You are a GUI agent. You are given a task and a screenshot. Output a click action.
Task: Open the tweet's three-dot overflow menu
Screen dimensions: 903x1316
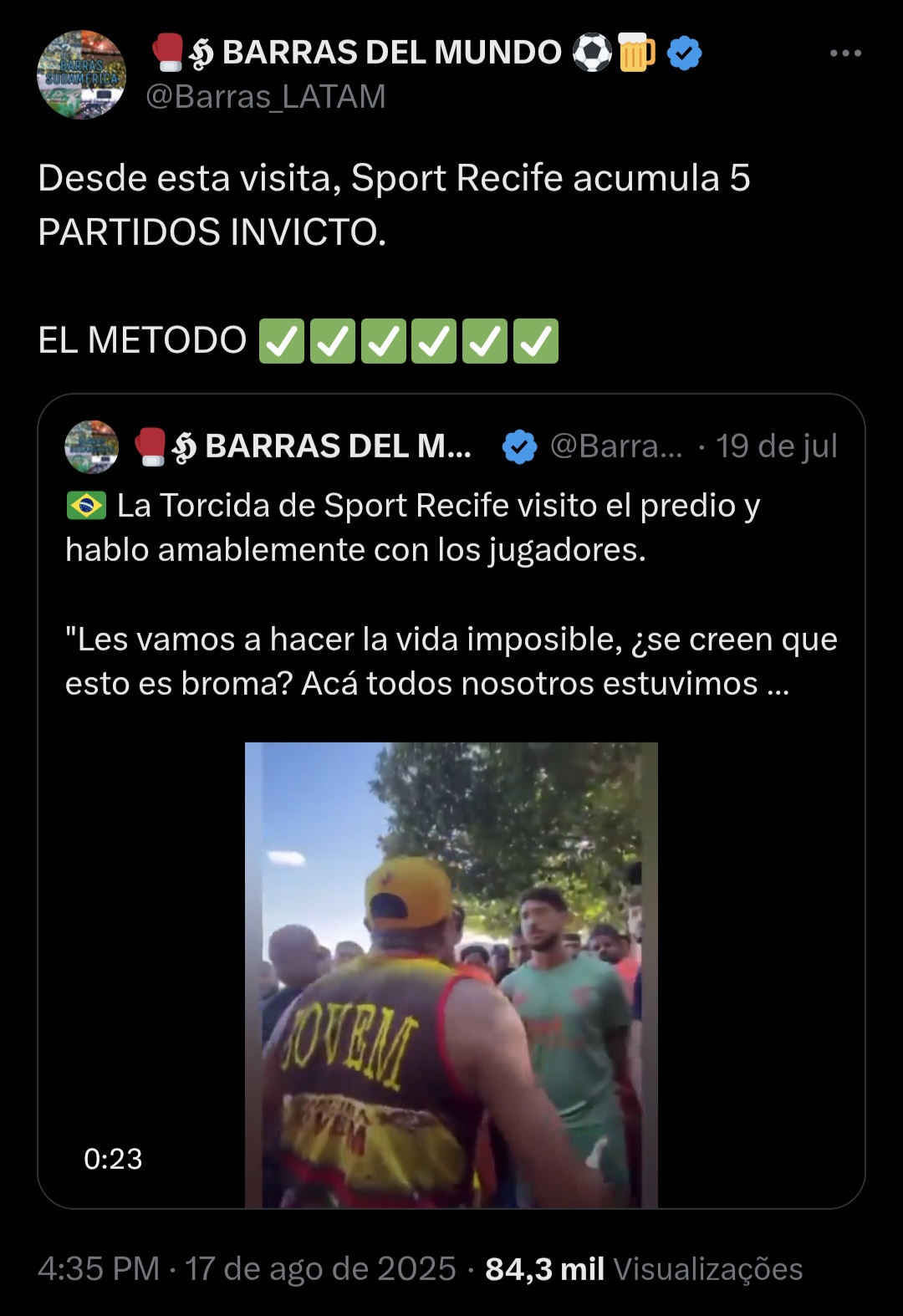(x=845, y=54)
